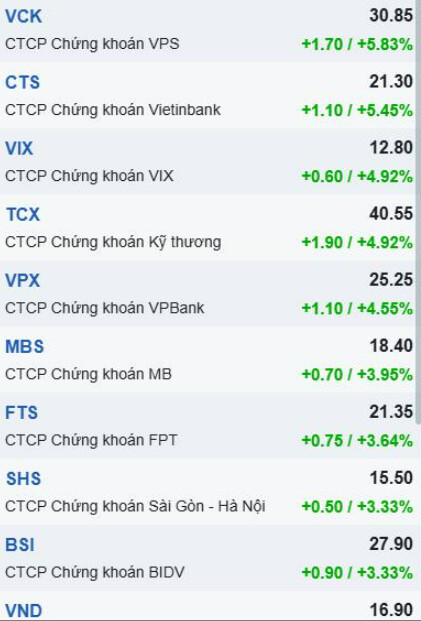View details for the TCX ticker
This screenshot has width=421, height=621.
(x=23, y=215)
